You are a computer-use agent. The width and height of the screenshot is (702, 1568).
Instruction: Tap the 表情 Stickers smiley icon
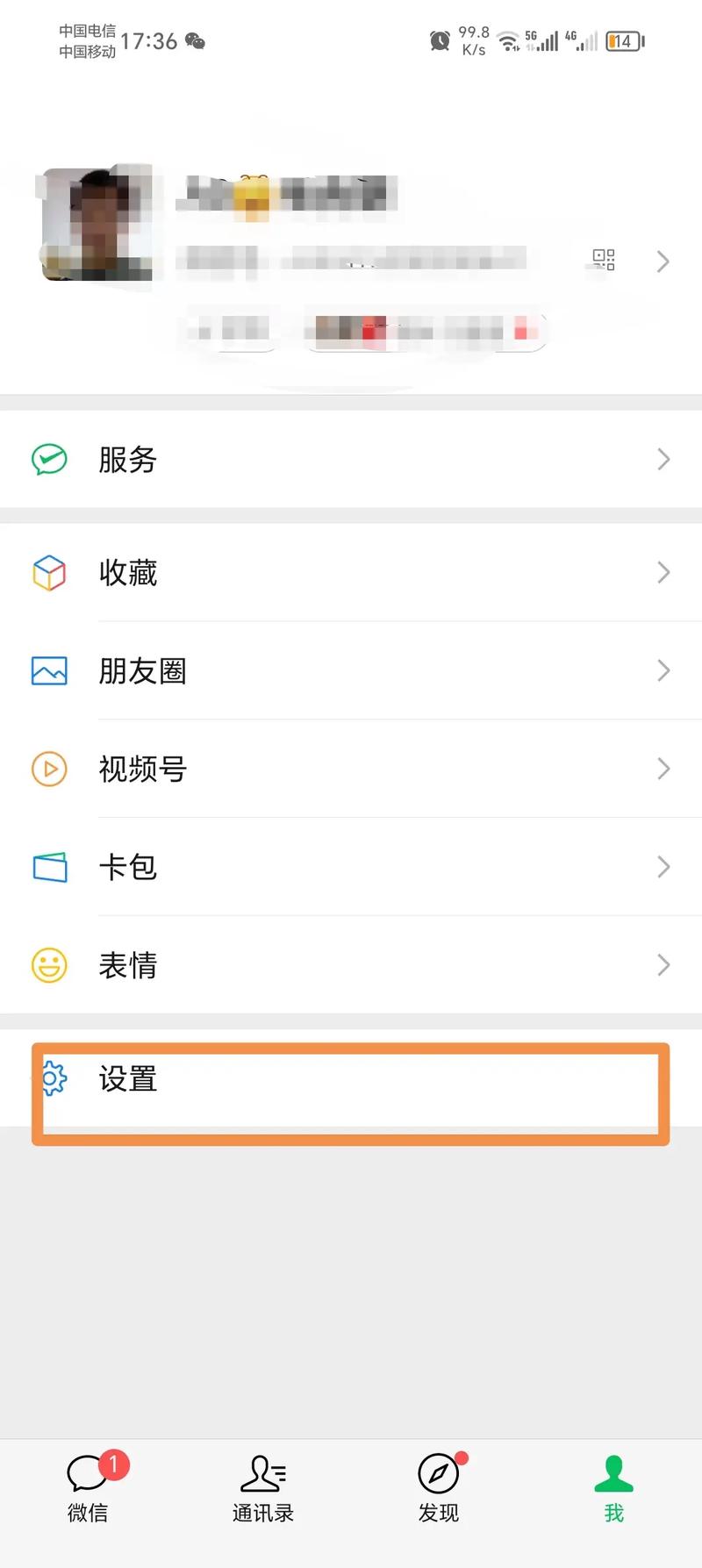tap(49, 965)
